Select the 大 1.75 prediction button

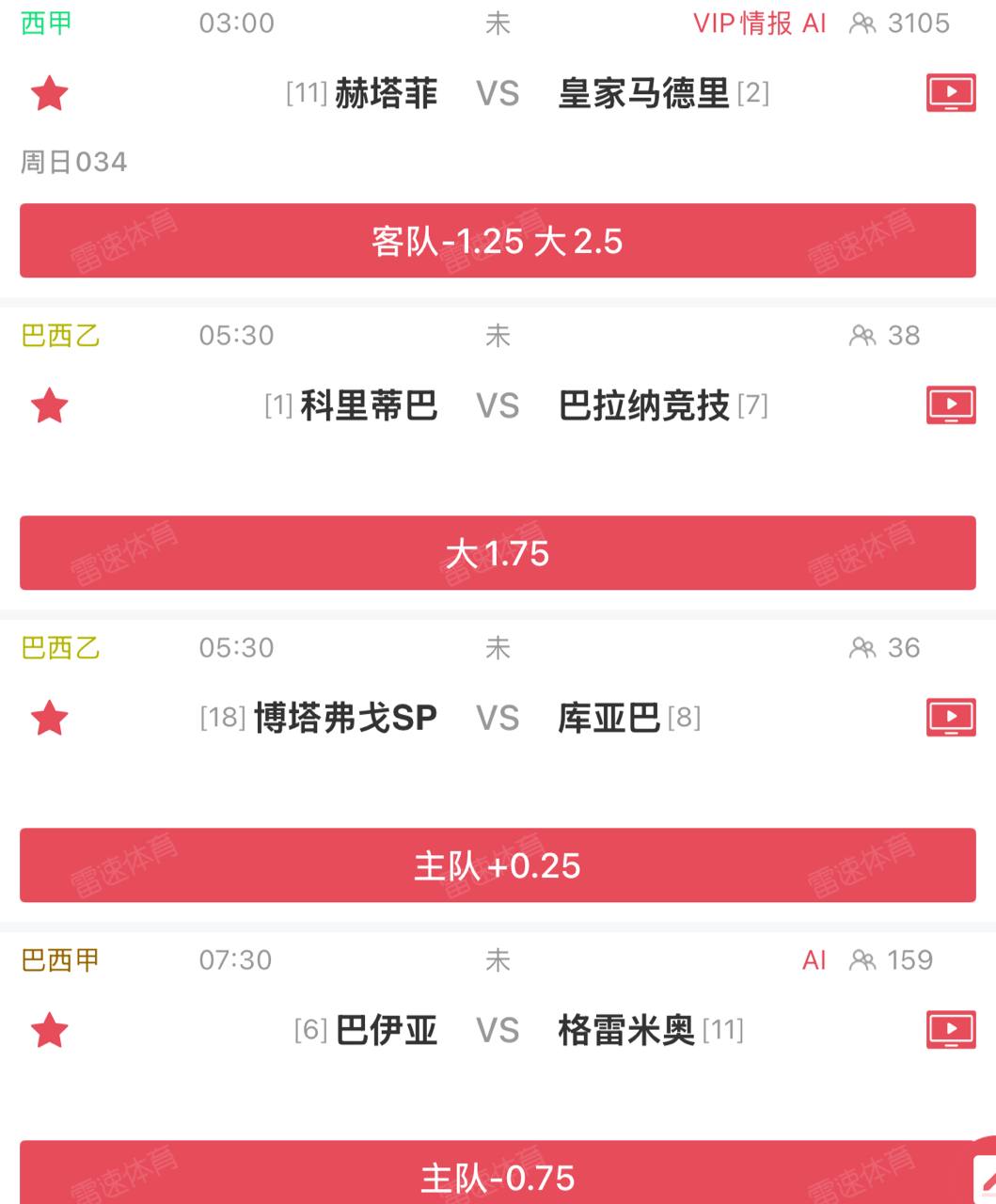tap(498, 553)
